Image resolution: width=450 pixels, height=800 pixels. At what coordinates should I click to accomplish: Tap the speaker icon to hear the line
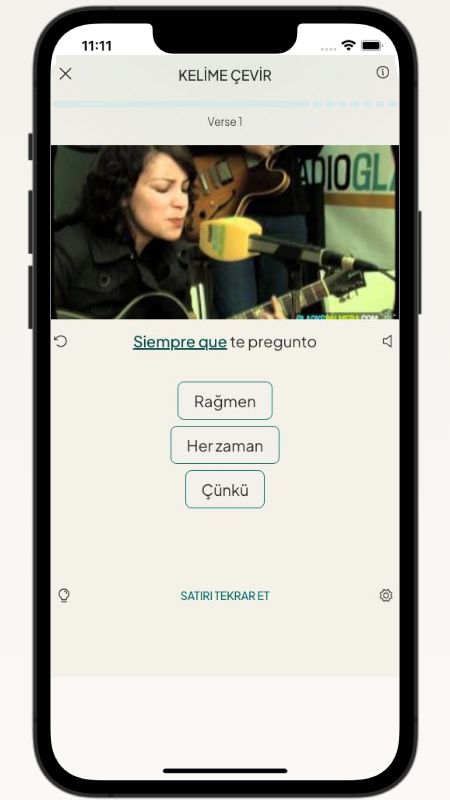click(387, 341)
